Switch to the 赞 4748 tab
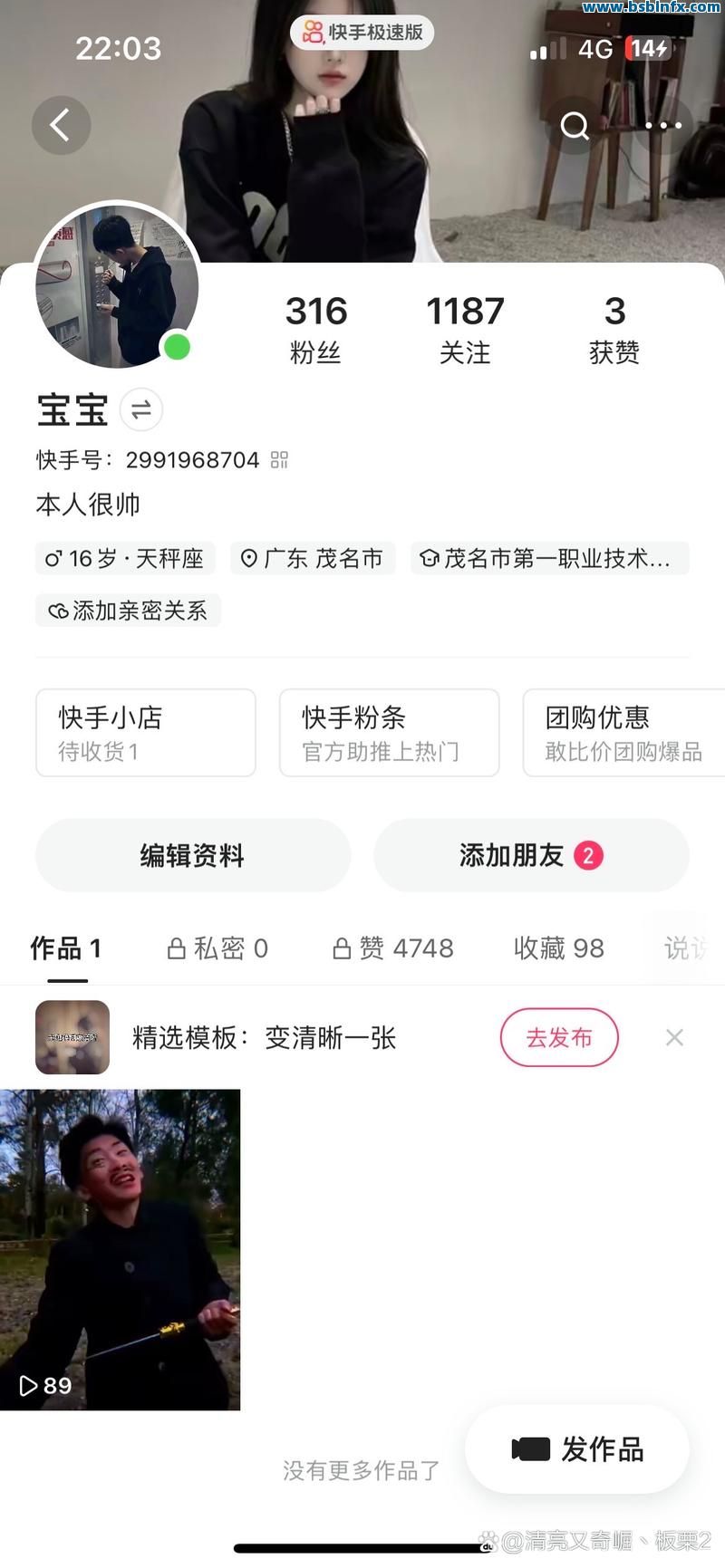Screen dimensions: 725x1568 (393, 948)
